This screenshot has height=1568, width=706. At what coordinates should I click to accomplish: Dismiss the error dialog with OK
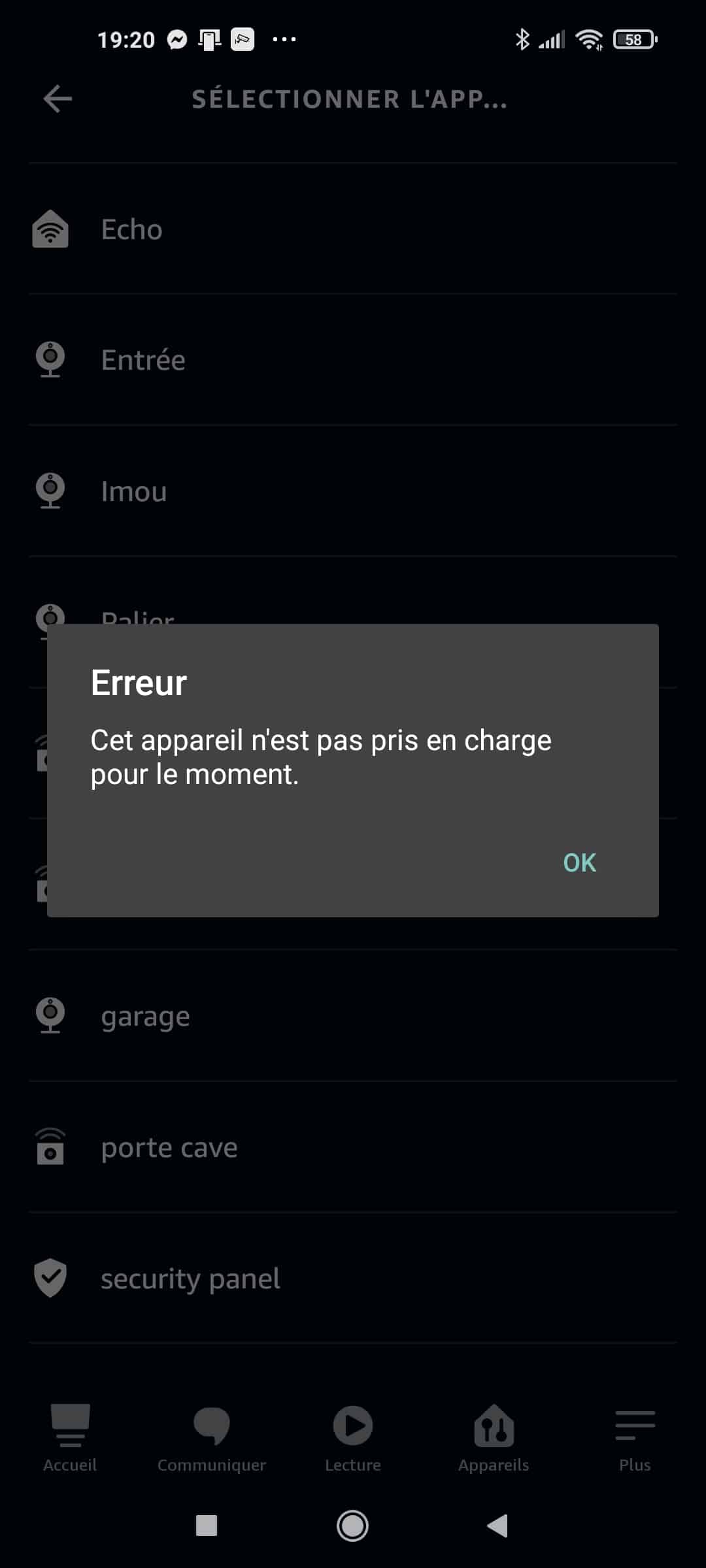579,862
